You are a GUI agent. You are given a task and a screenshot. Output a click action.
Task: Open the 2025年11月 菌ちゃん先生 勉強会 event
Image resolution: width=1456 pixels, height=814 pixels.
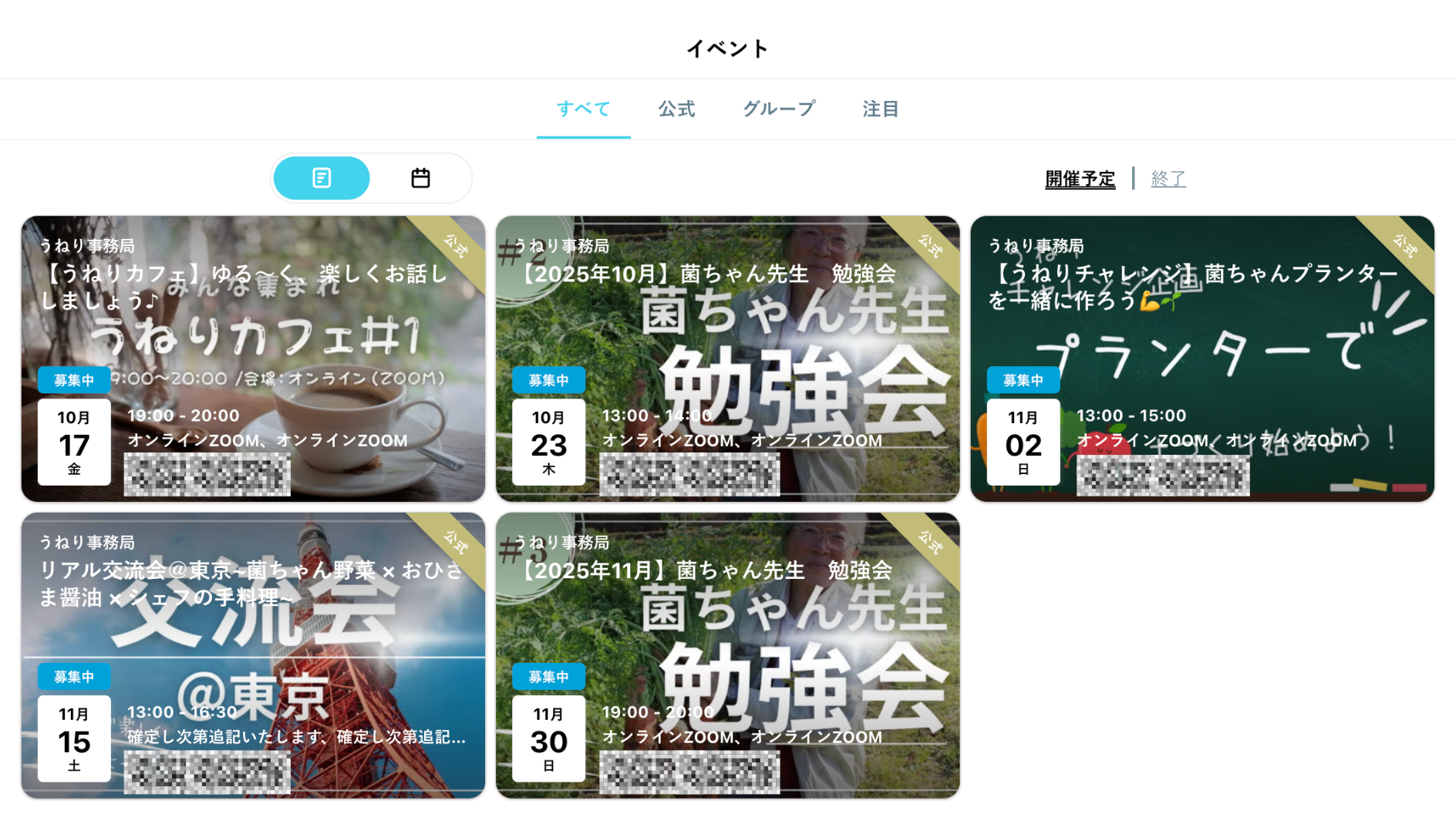[x=727, y=636]
